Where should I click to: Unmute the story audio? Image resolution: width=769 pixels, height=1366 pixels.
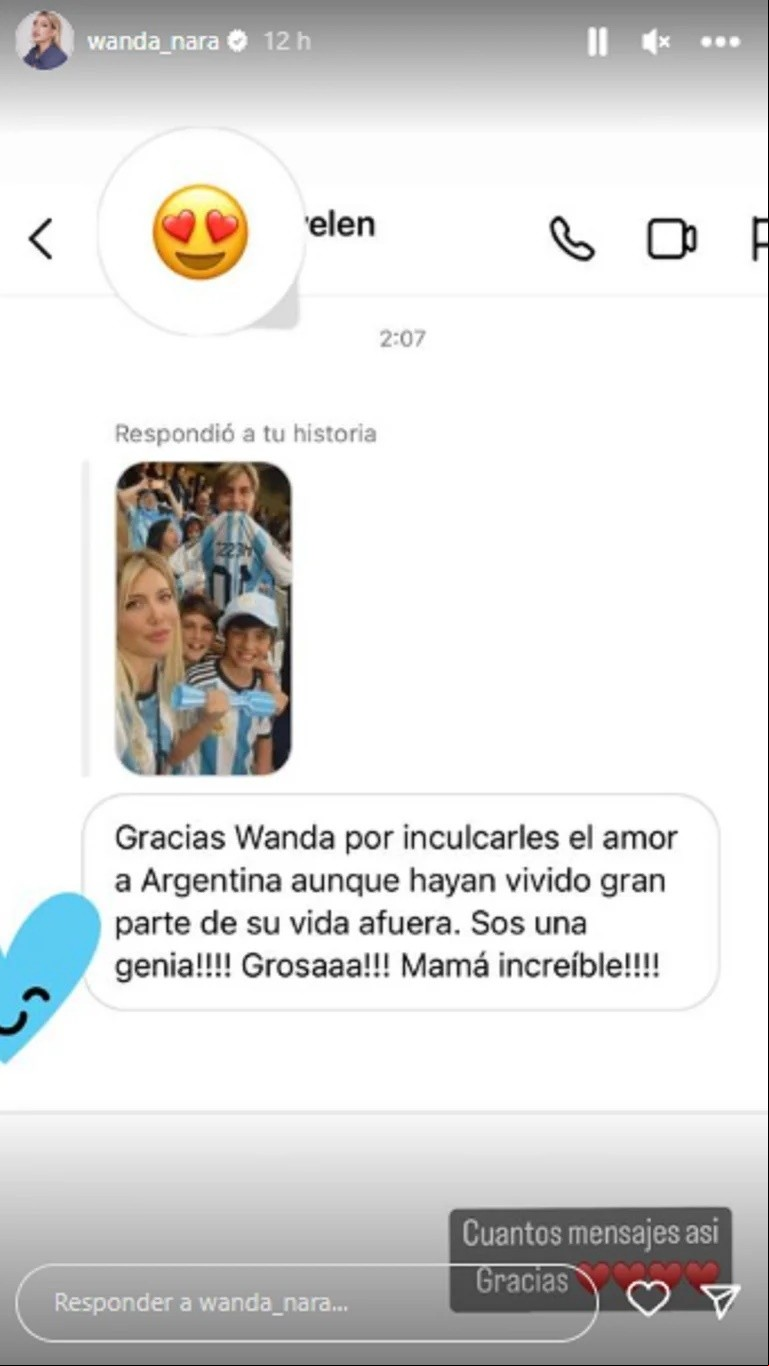pos(656,41)
